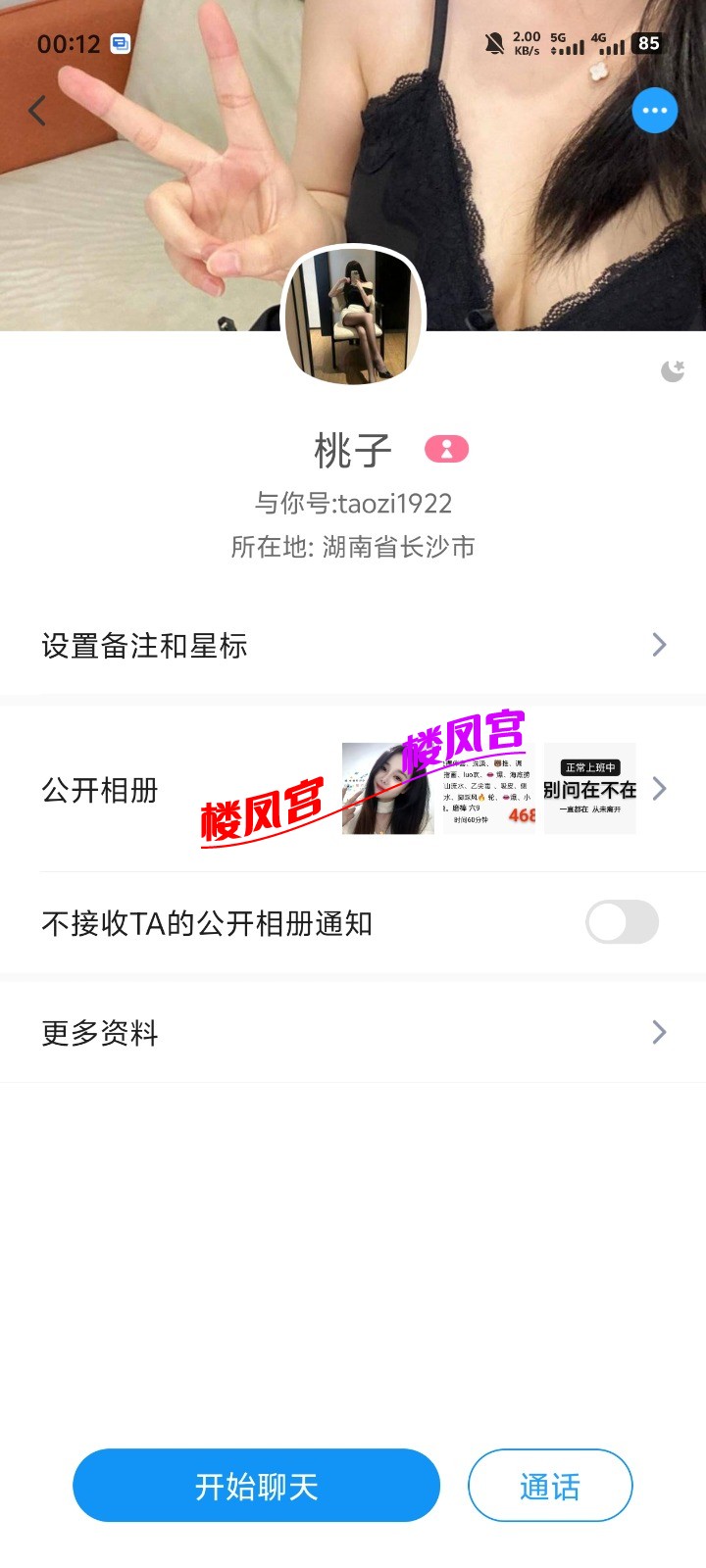This screenshot has width=706, height=1568.
Task: Go back using the top-left arrow
Action: tap(37, 111)
